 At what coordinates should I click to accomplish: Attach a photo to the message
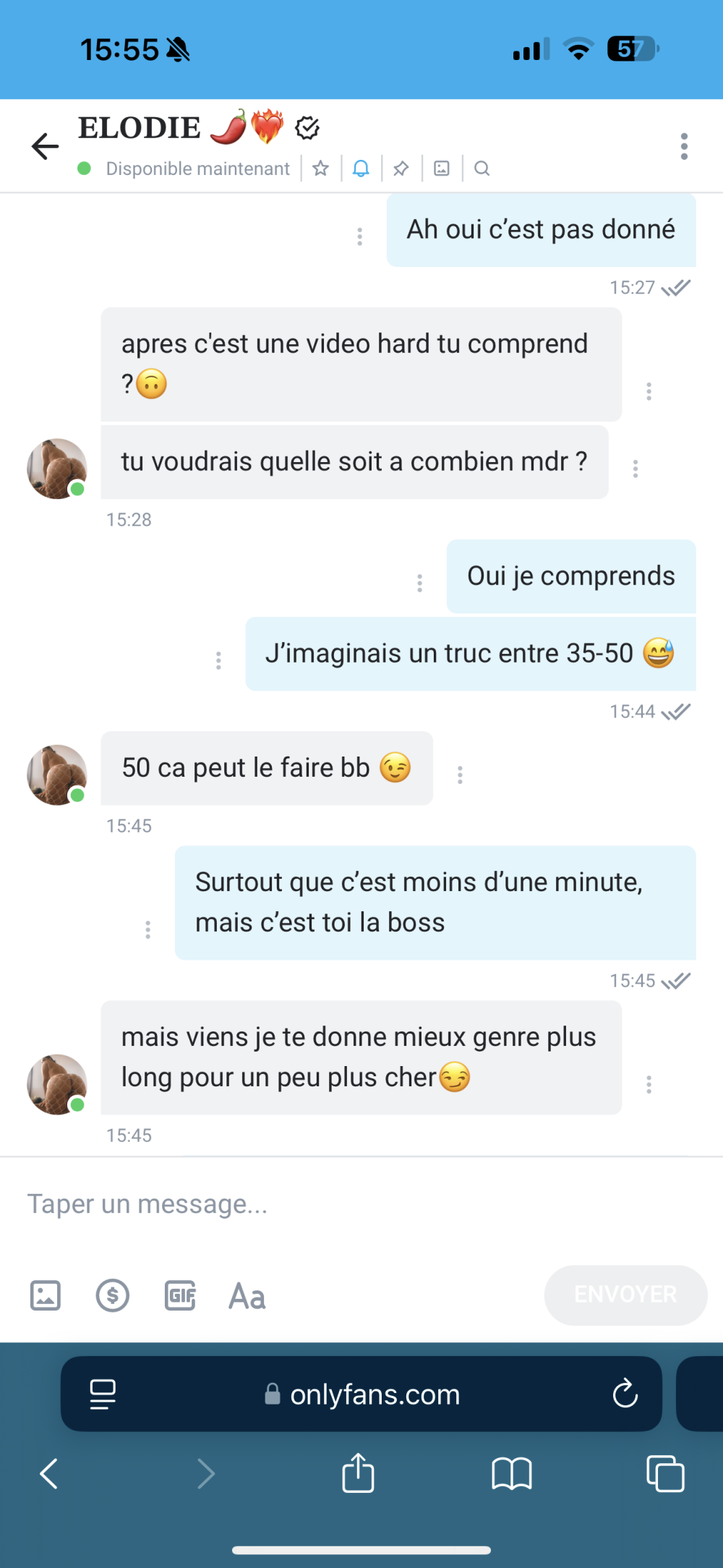(45, 1295)
